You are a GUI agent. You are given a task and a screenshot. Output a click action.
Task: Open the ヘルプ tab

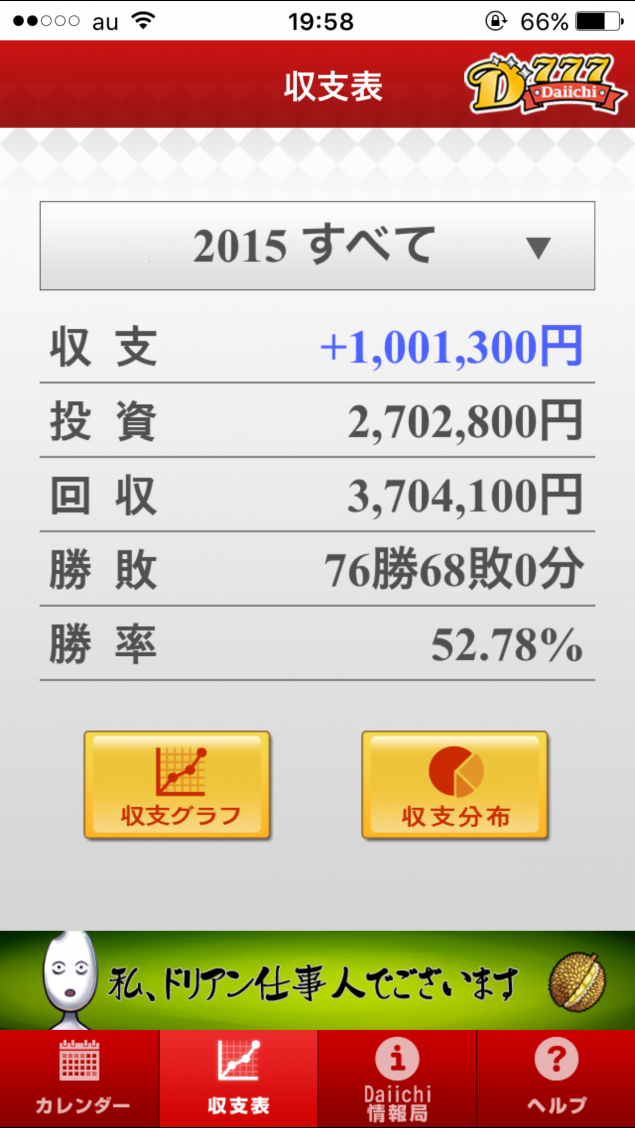(556, 1078)
